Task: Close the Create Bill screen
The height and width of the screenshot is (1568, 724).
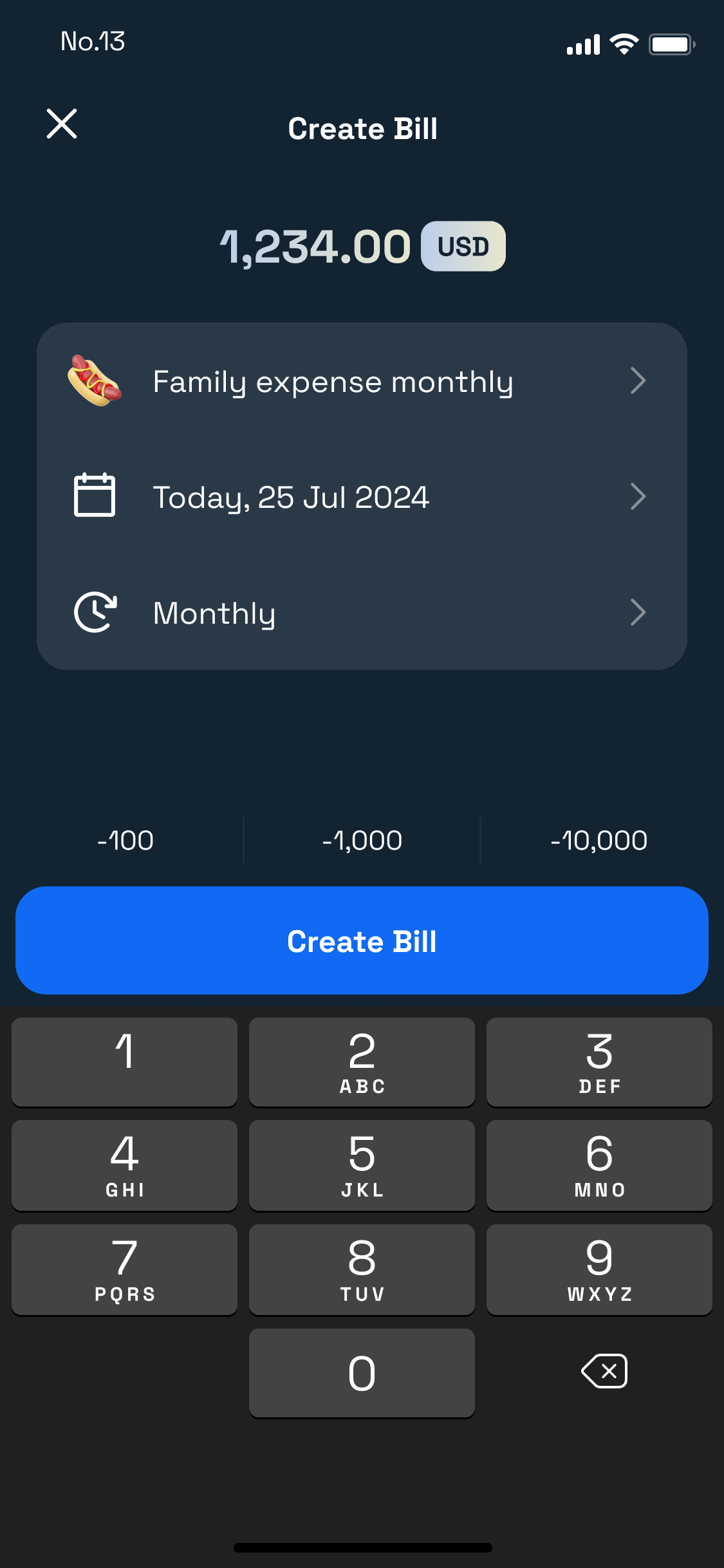Action: [62, 124]
